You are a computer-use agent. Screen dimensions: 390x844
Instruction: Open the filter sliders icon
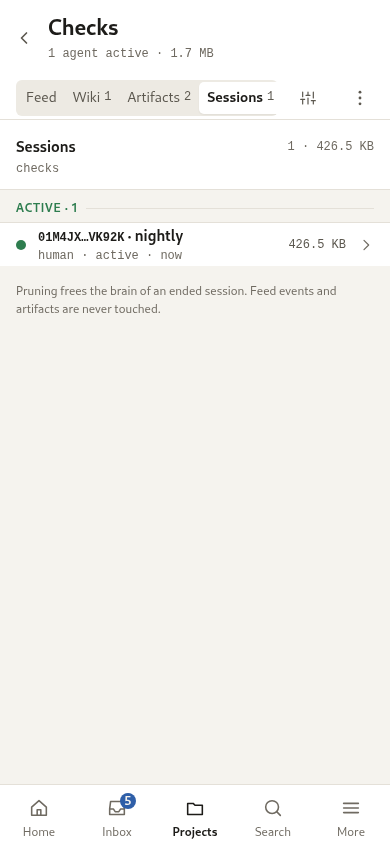(x=308, y=97)
